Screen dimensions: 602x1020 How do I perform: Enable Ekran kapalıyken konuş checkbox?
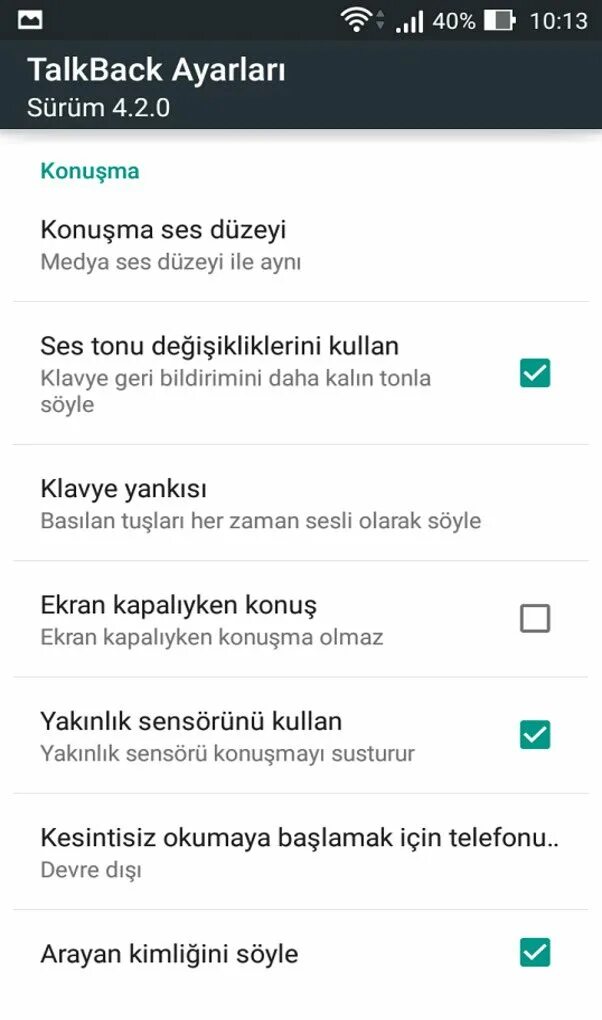(x=535, y=619)
